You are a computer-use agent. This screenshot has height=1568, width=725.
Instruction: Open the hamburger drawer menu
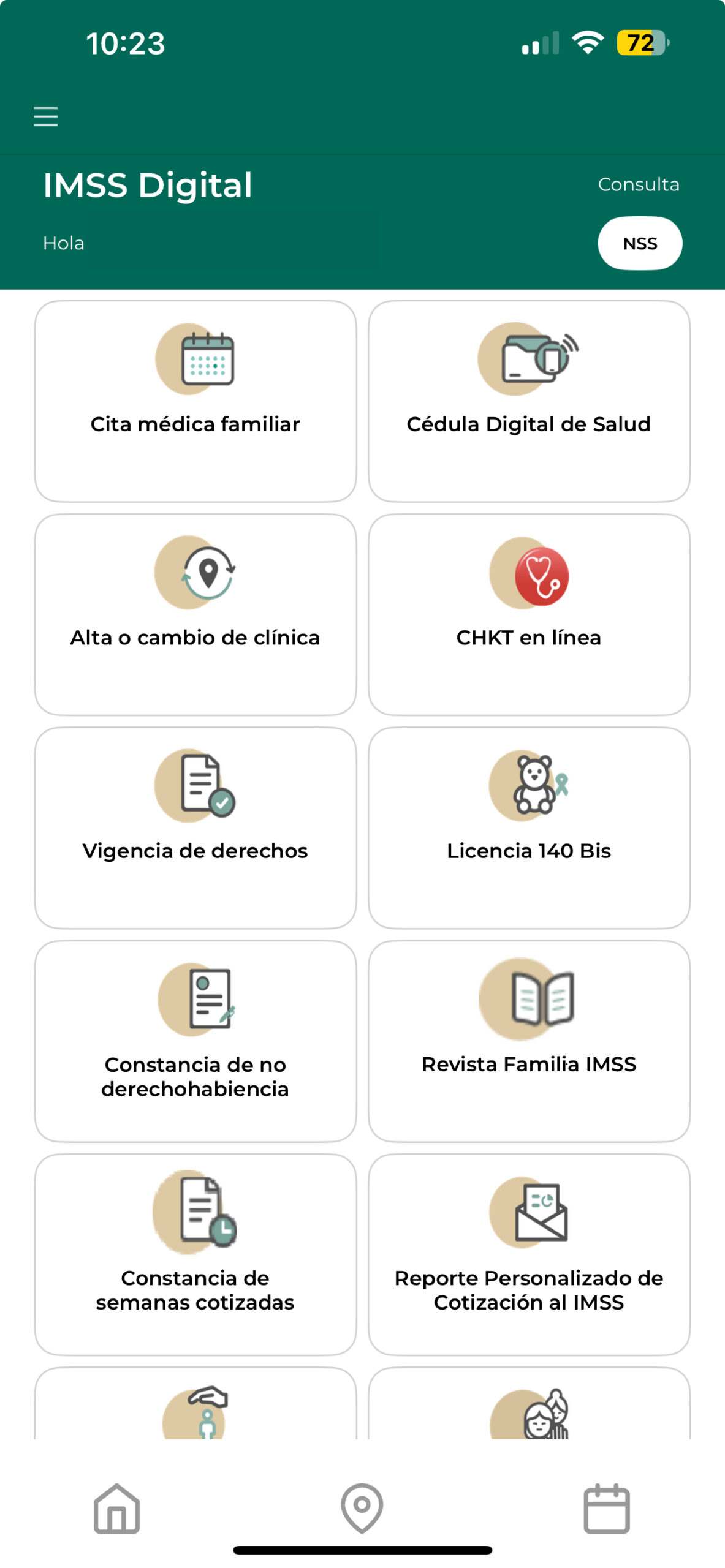point(46,116)
